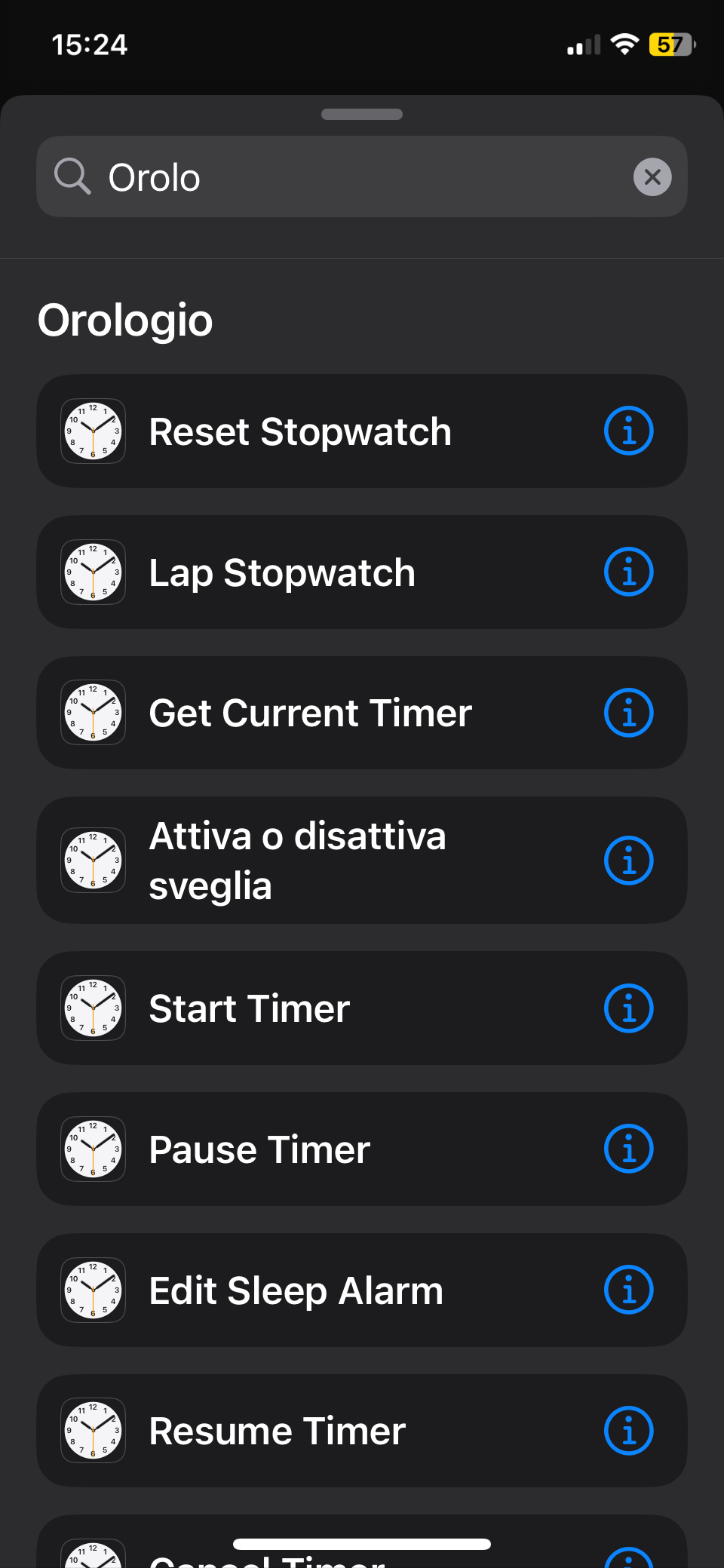Open info for Edit Sleep Alarm
This screenshot has width=724, height=1568.
[628, 1290]
